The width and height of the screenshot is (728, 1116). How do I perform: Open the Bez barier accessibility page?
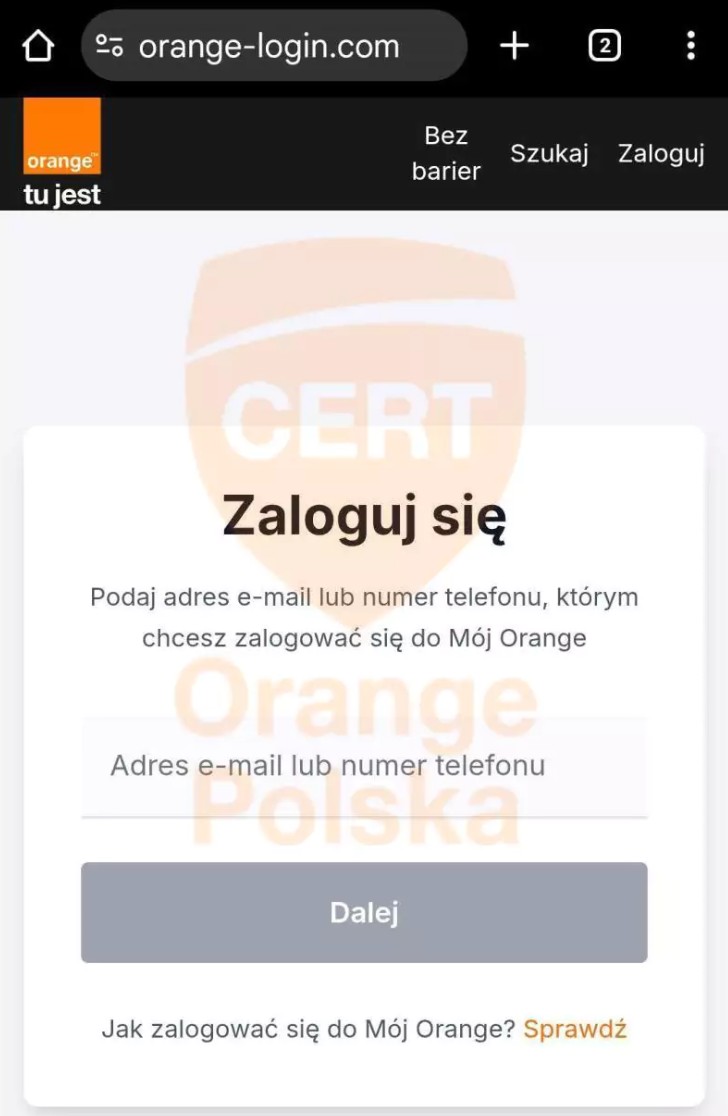click(x=446, y=153)
